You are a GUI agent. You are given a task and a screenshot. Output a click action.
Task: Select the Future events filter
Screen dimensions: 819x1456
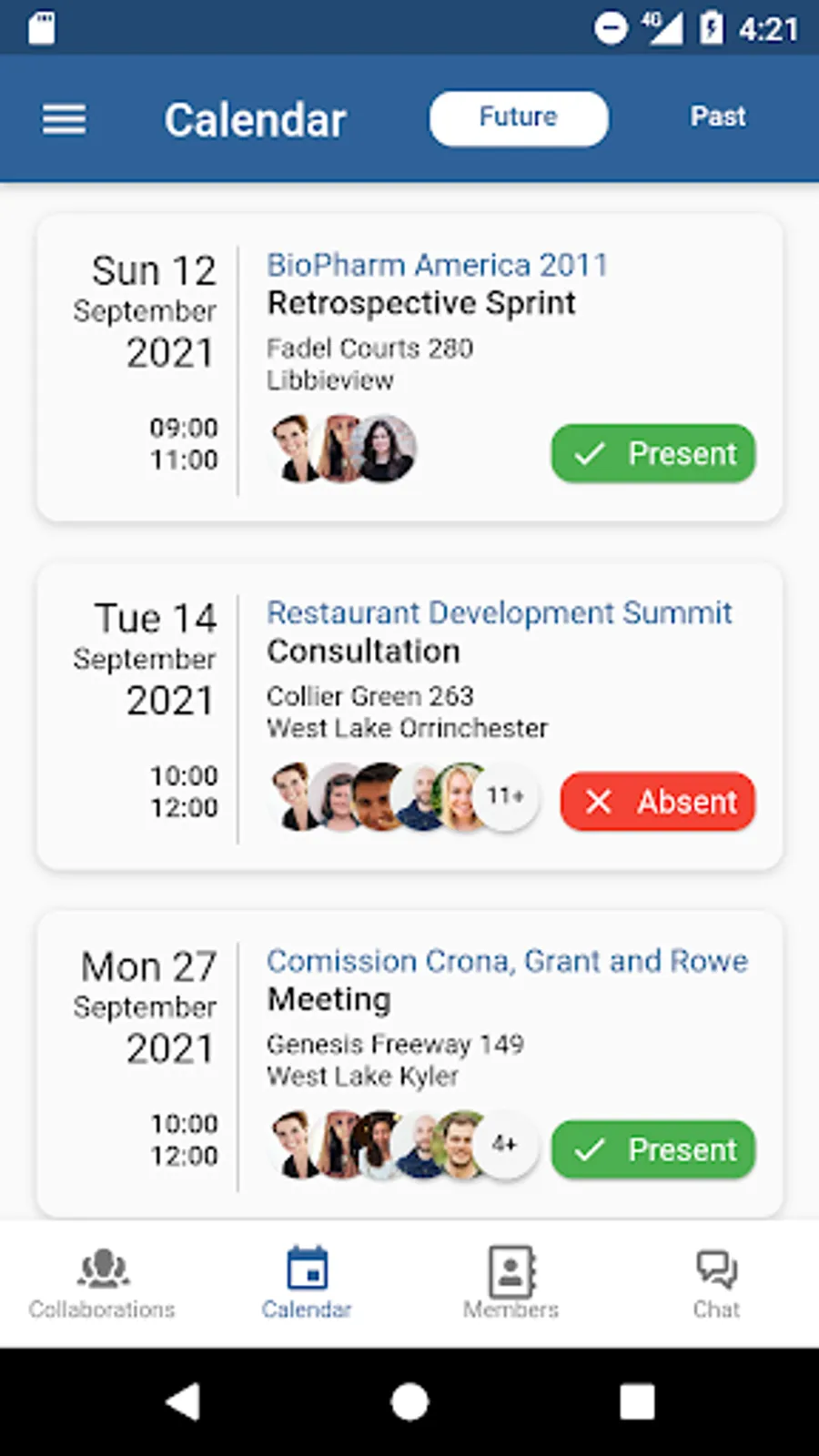(x=518, y=118)
